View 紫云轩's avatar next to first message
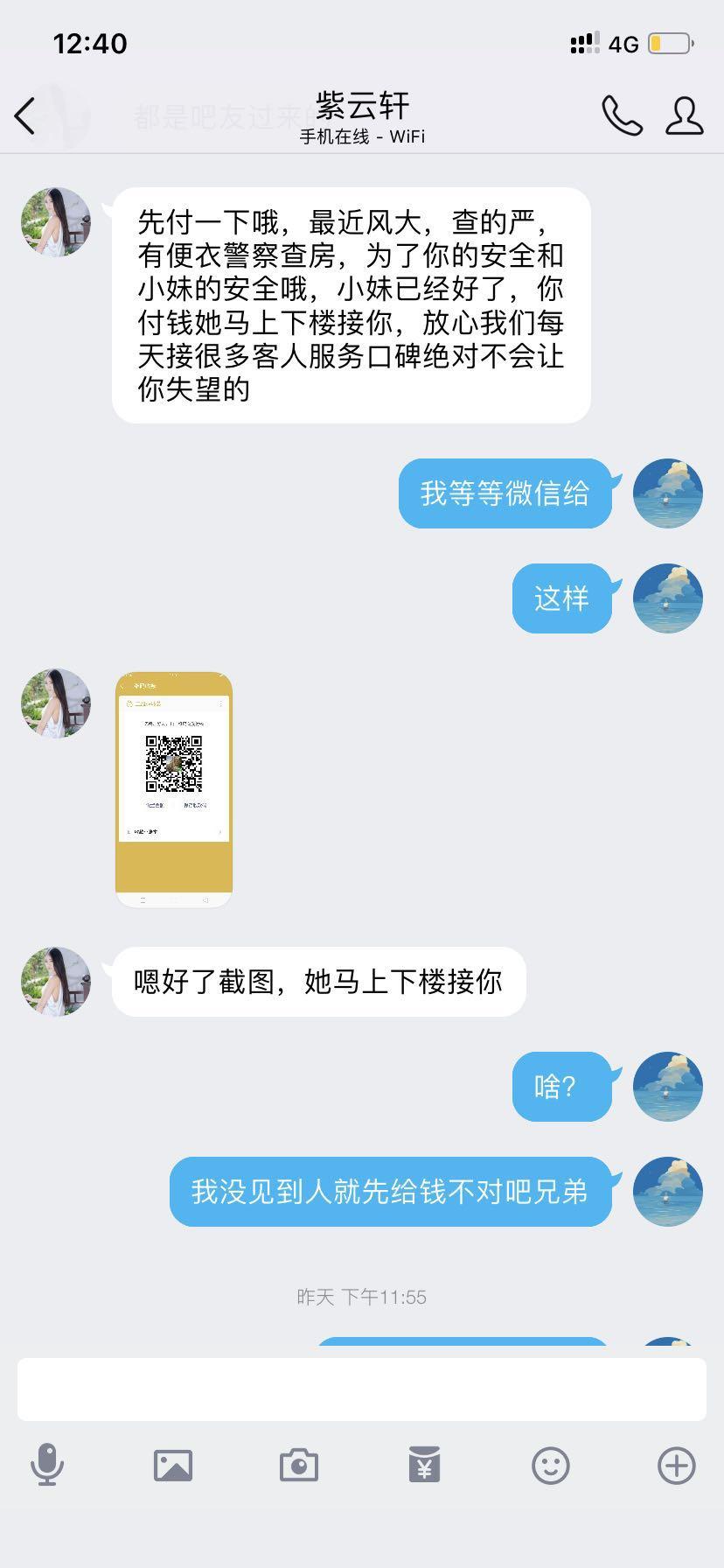724x1568 pixels. [56, 222]
